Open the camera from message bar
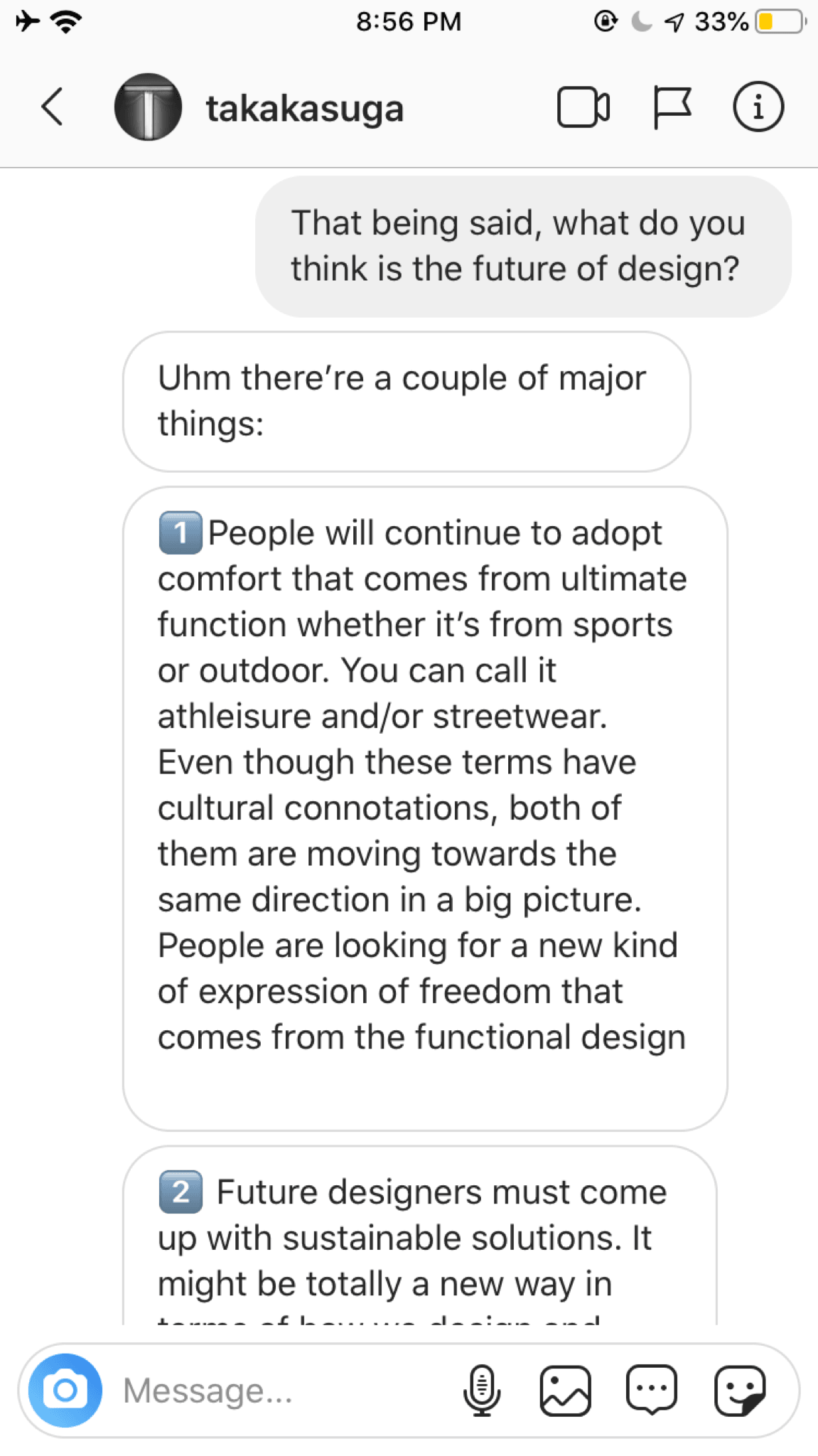 coord(65,1390)
